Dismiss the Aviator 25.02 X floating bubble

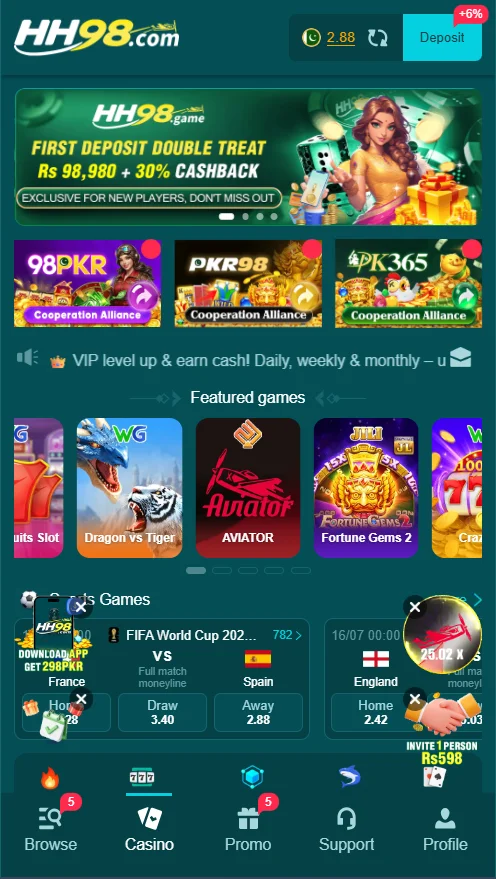(x=415, y=607)
